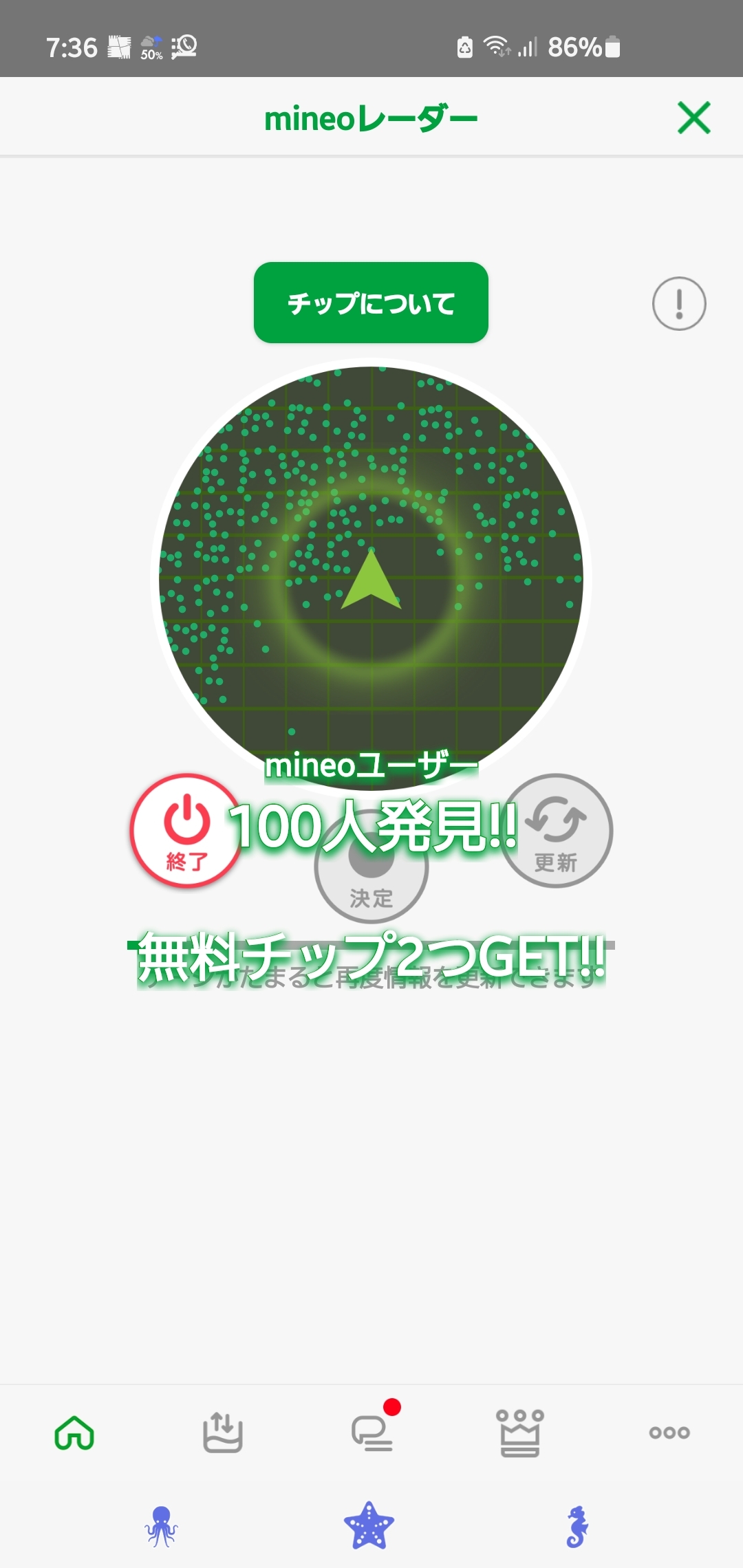Open the data upload tray tab
The height and width of the screenshot is (1568, 743).
(x=223, y=1433)
